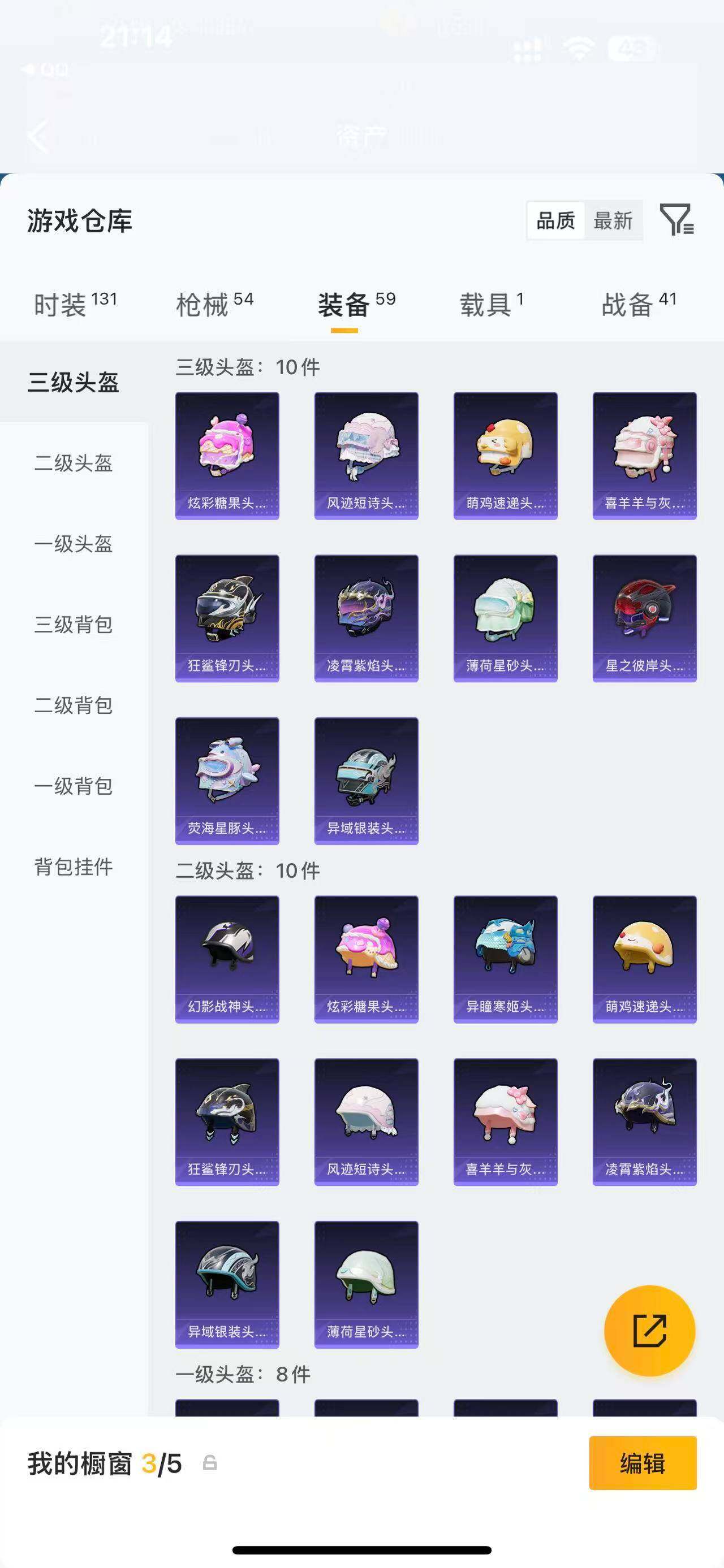
Task: Go back with the top arrow
Action: tap(38, 136)
